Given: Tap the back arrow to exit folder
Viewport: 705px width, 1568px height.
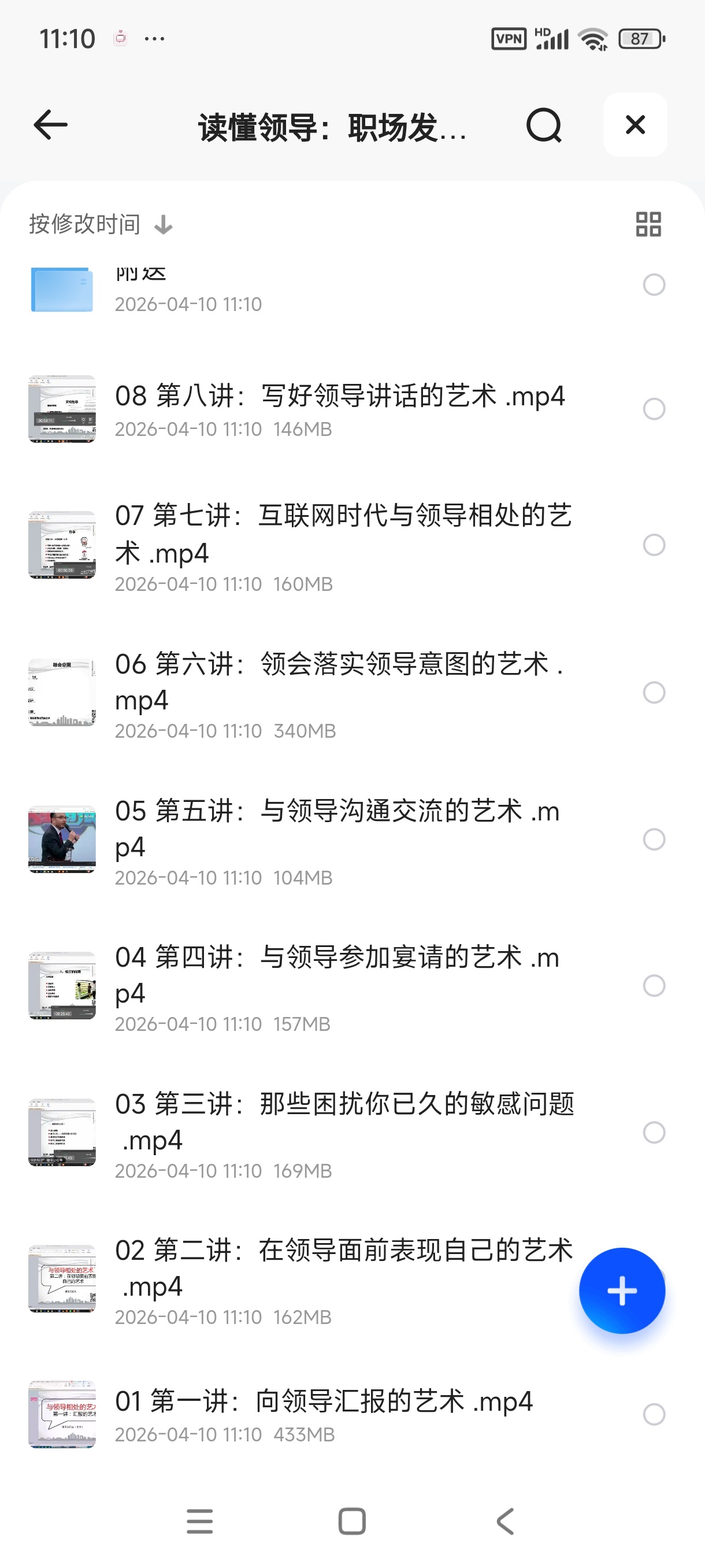Looking at the screenshot, I should pyautogui.click(x=49, y=125).
